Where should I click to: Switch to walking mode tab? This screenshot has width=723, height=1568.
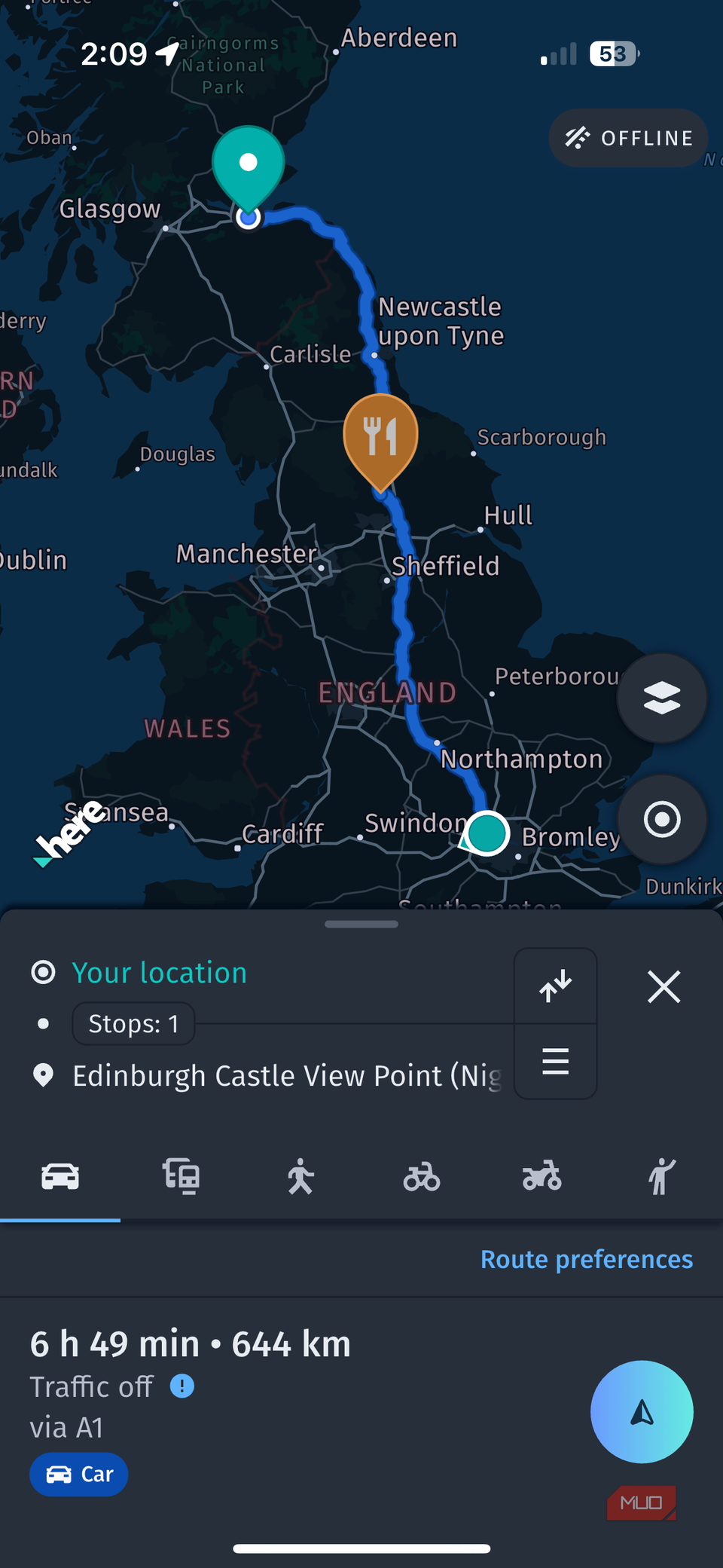pos(300,1176)
